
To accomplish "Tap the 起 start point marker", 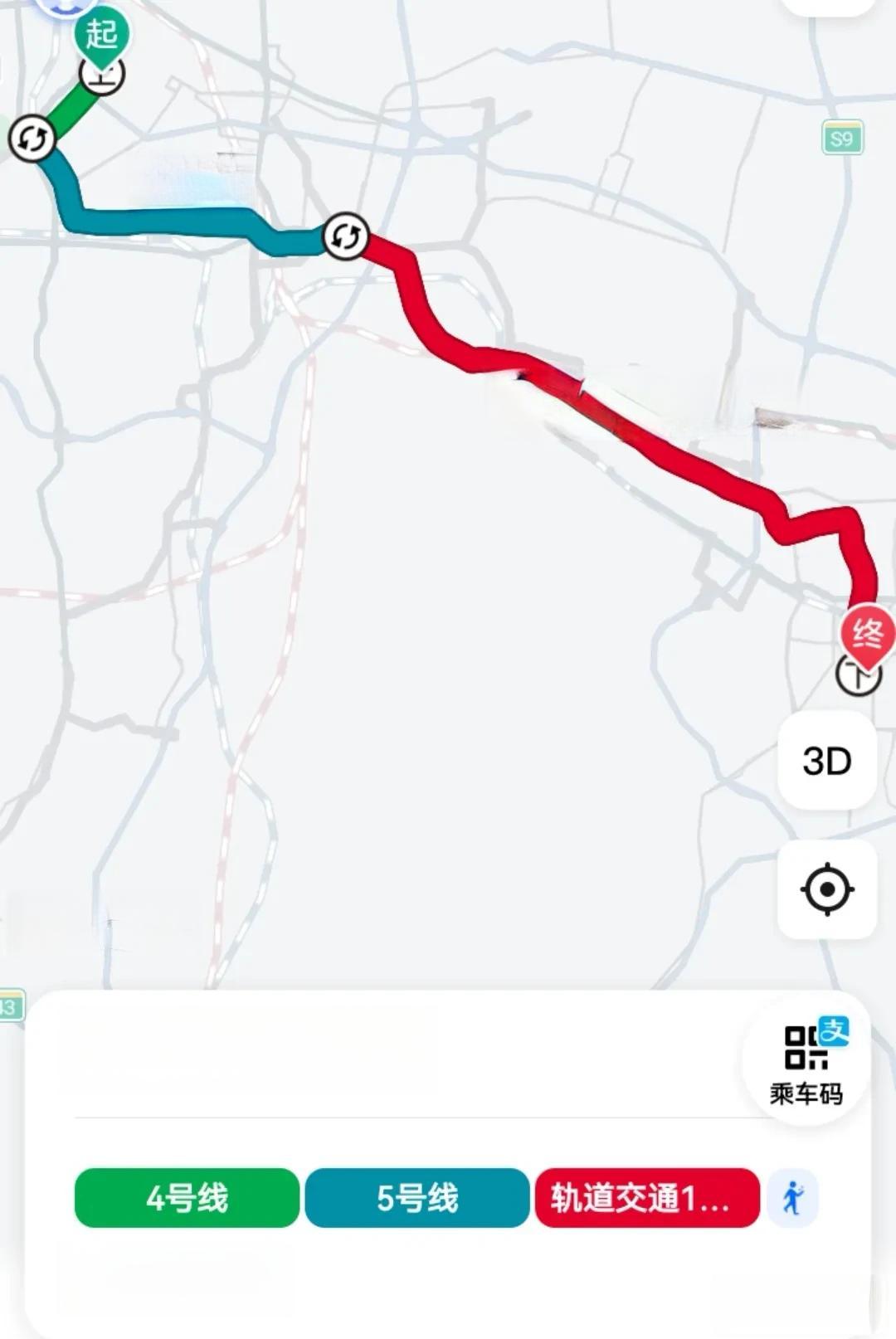I will point(102,35).
